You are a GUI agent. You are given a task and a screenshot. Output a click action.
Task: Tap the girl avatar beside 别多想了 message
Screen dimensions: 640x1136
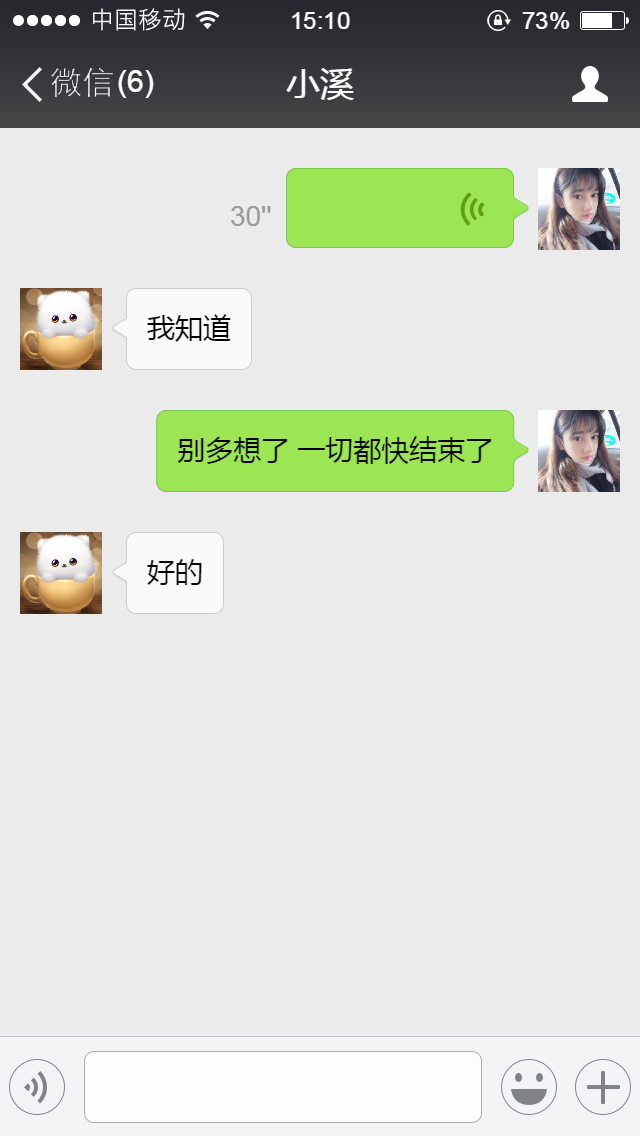[x=578, y=451]
